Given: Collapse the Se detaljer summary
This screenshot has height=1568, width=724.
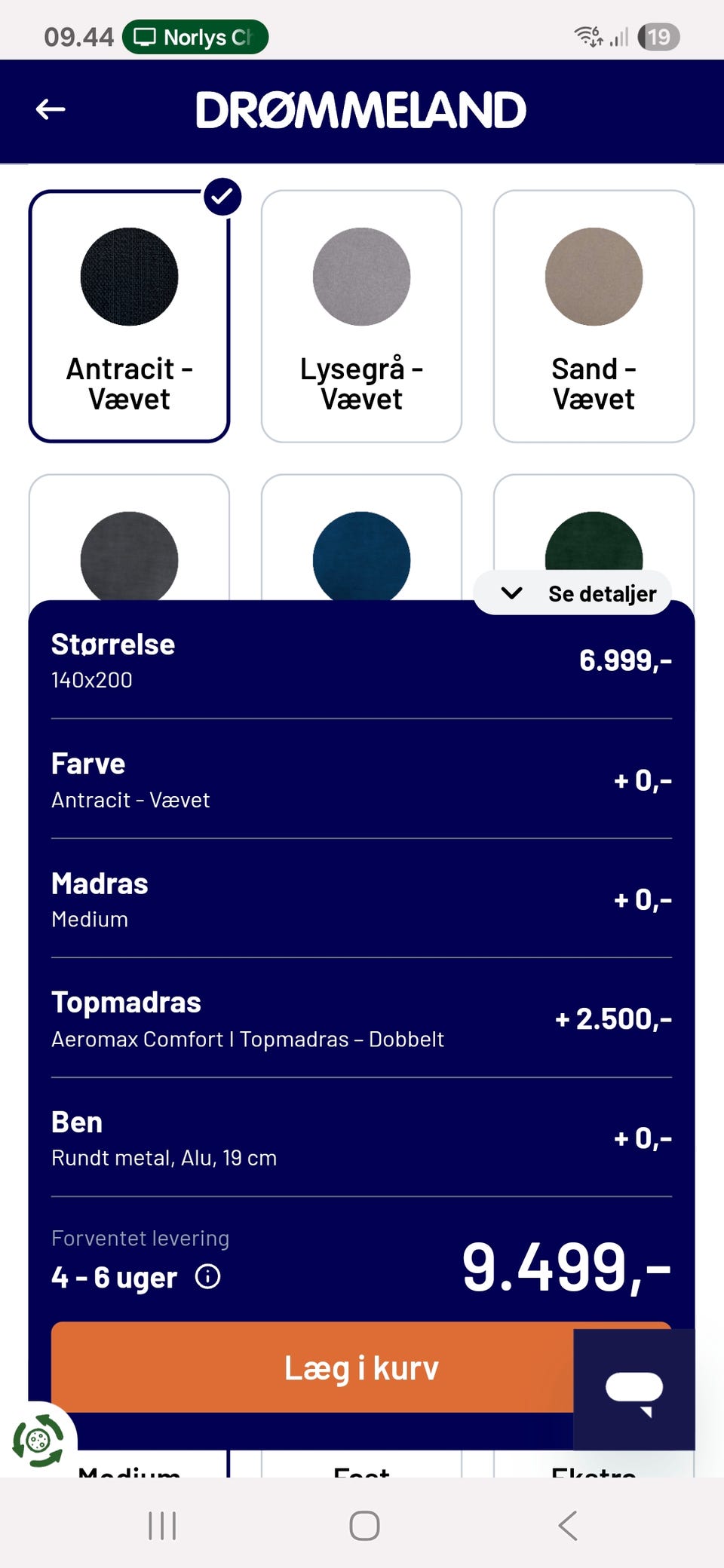Looking at the screenshot, I should click(x=573, y=593).
